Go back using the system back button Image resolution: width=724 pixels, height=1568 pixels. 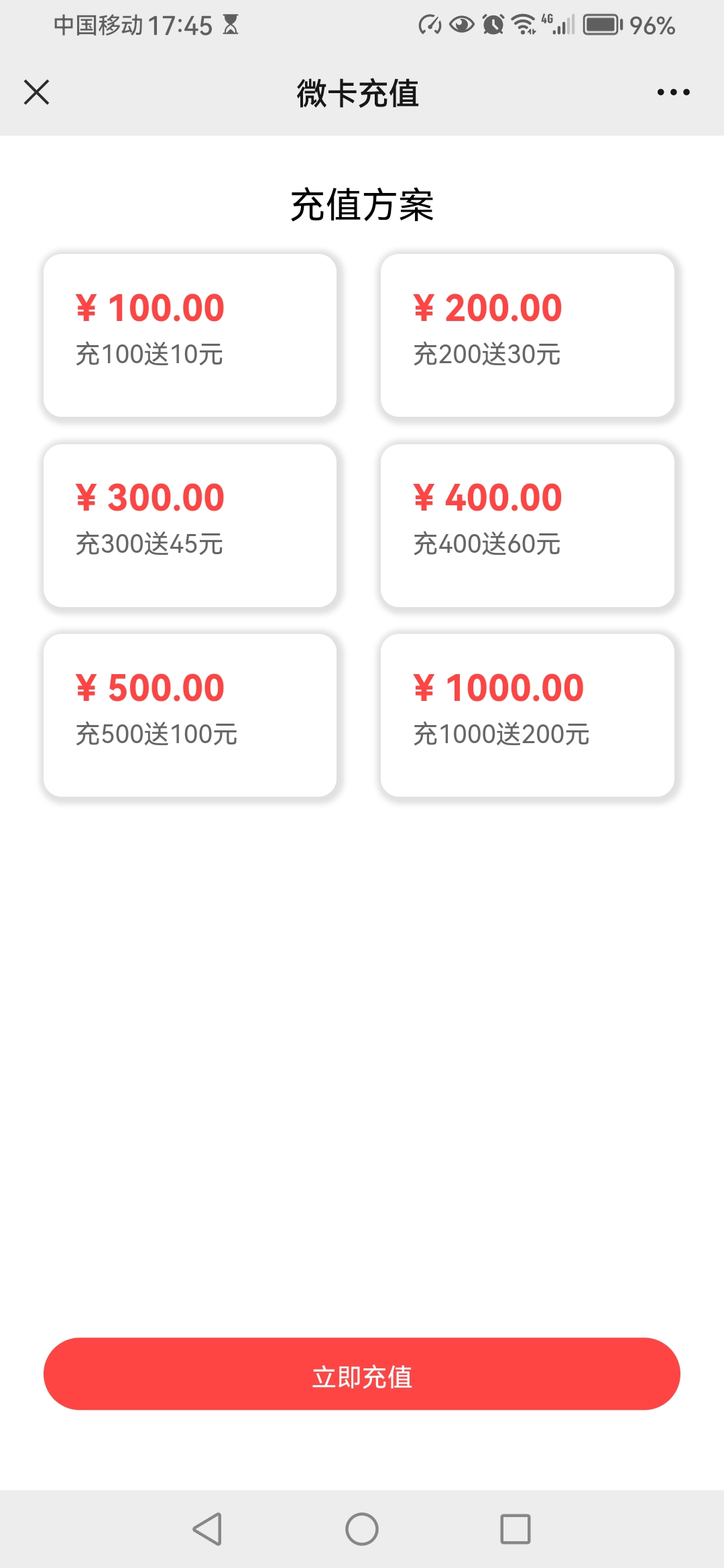click(208, 1529)
